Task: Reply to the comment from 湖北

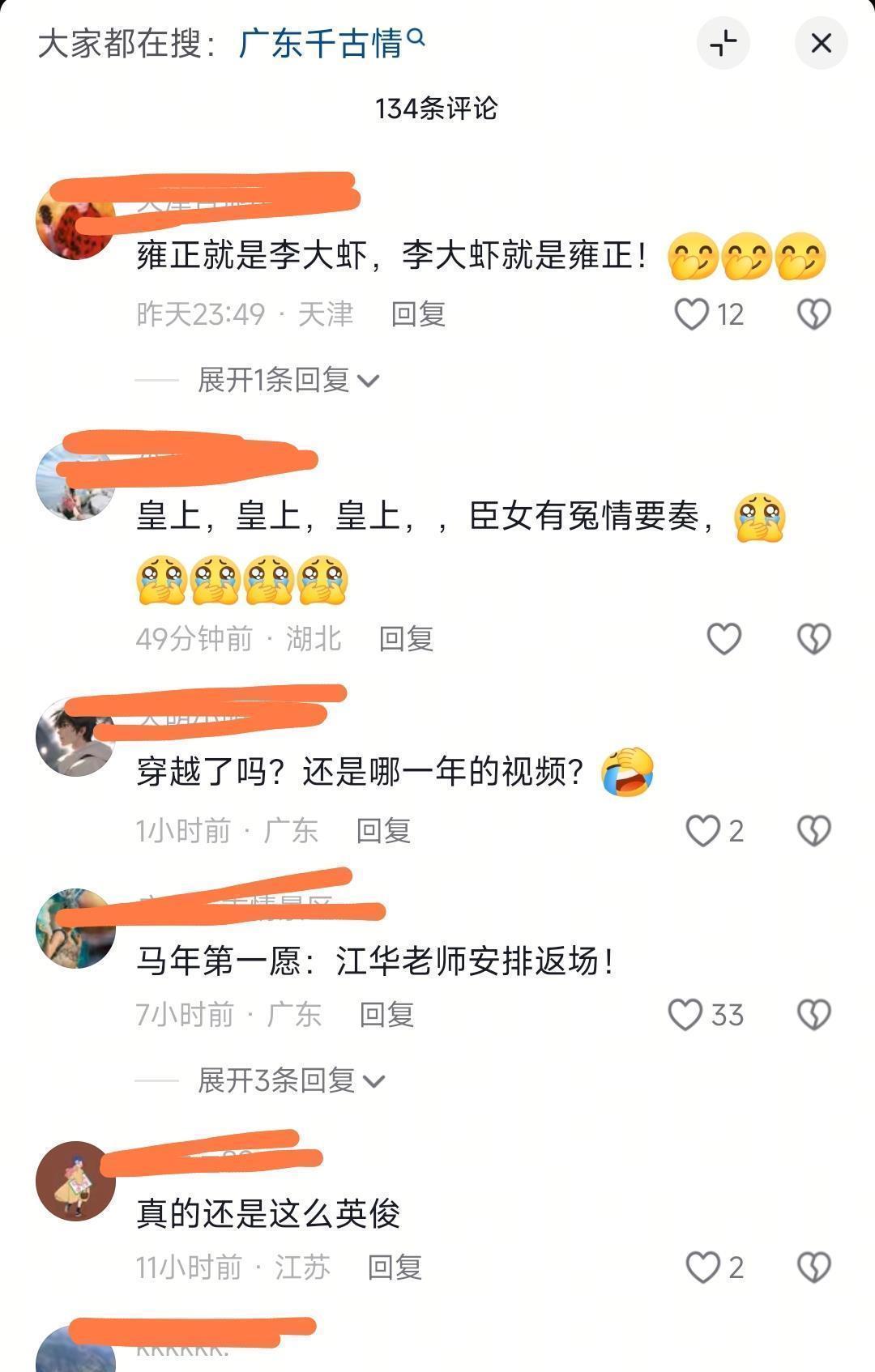Action: (406, 639)
